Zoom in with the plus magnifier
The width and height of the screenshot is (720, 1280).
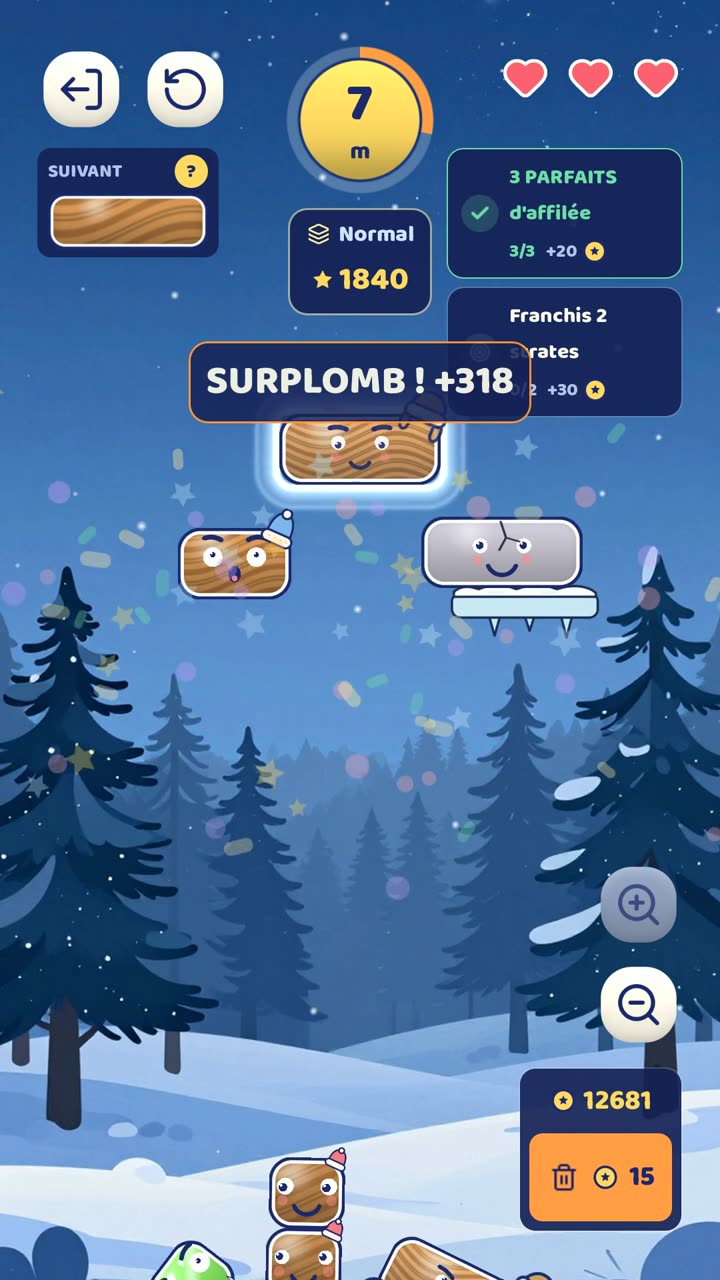638,905
